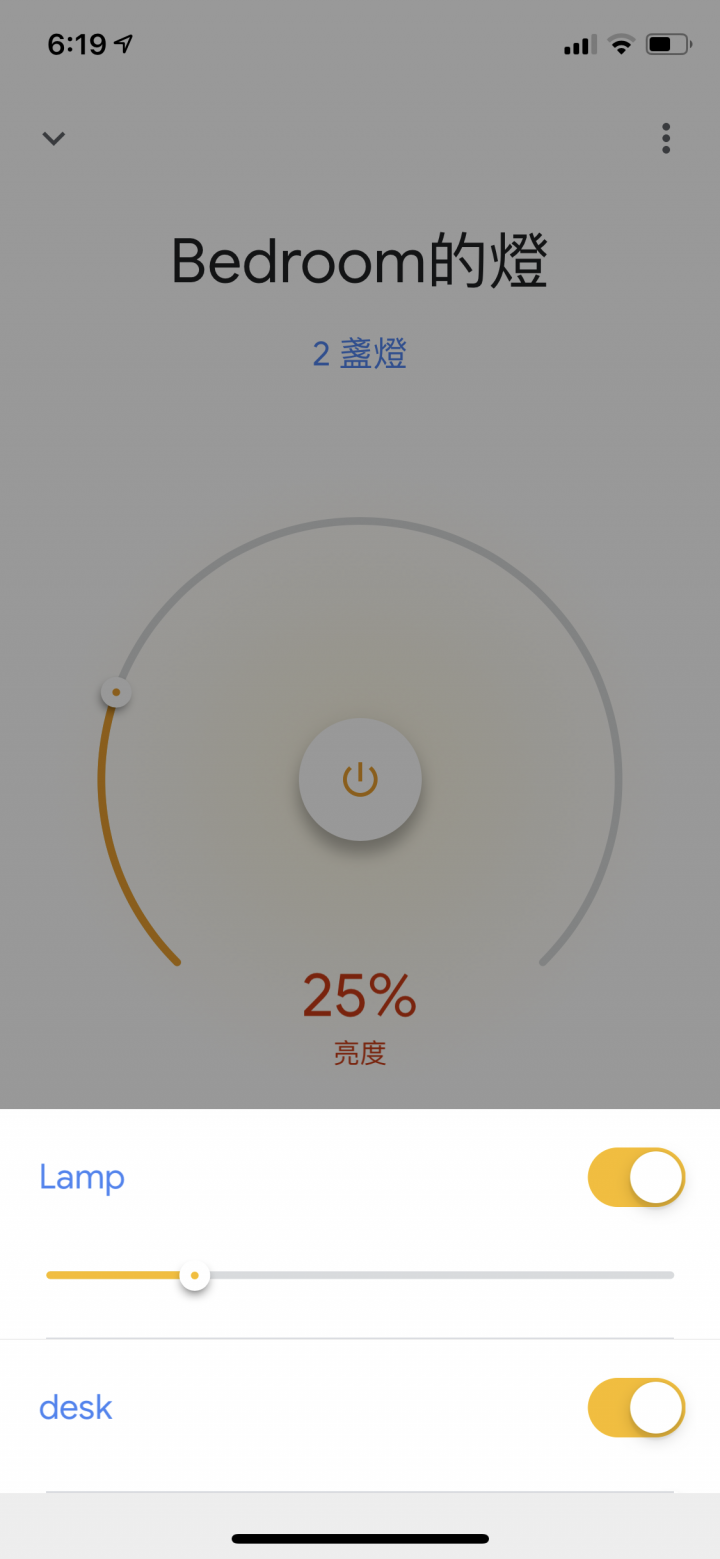The width and height of the screenshot is (720, 1559).
Task: Toggle the Bedroom lights power button
Action: coord(360,779)
